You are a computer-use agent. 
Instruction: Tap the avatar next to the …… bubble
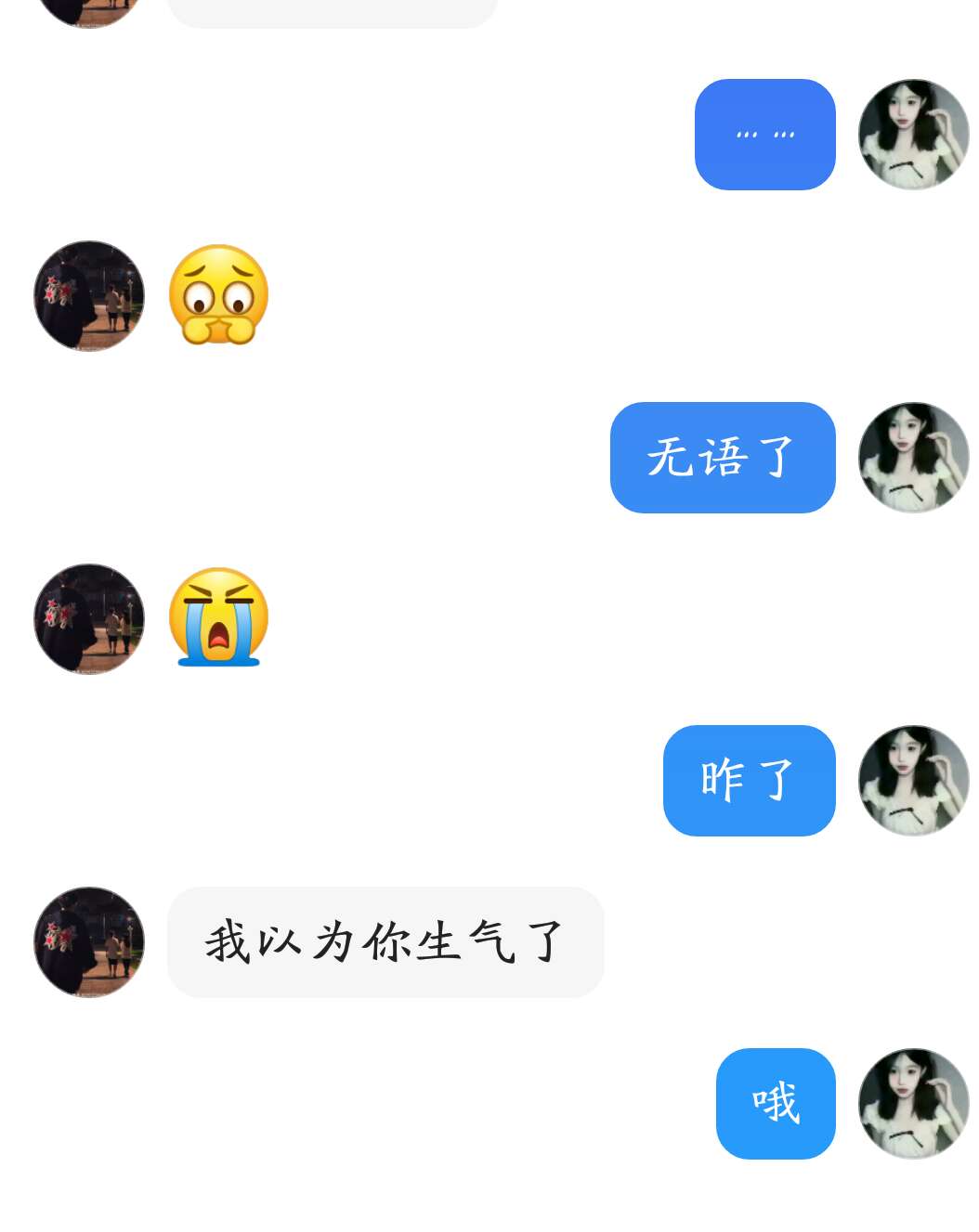[913, 135]
